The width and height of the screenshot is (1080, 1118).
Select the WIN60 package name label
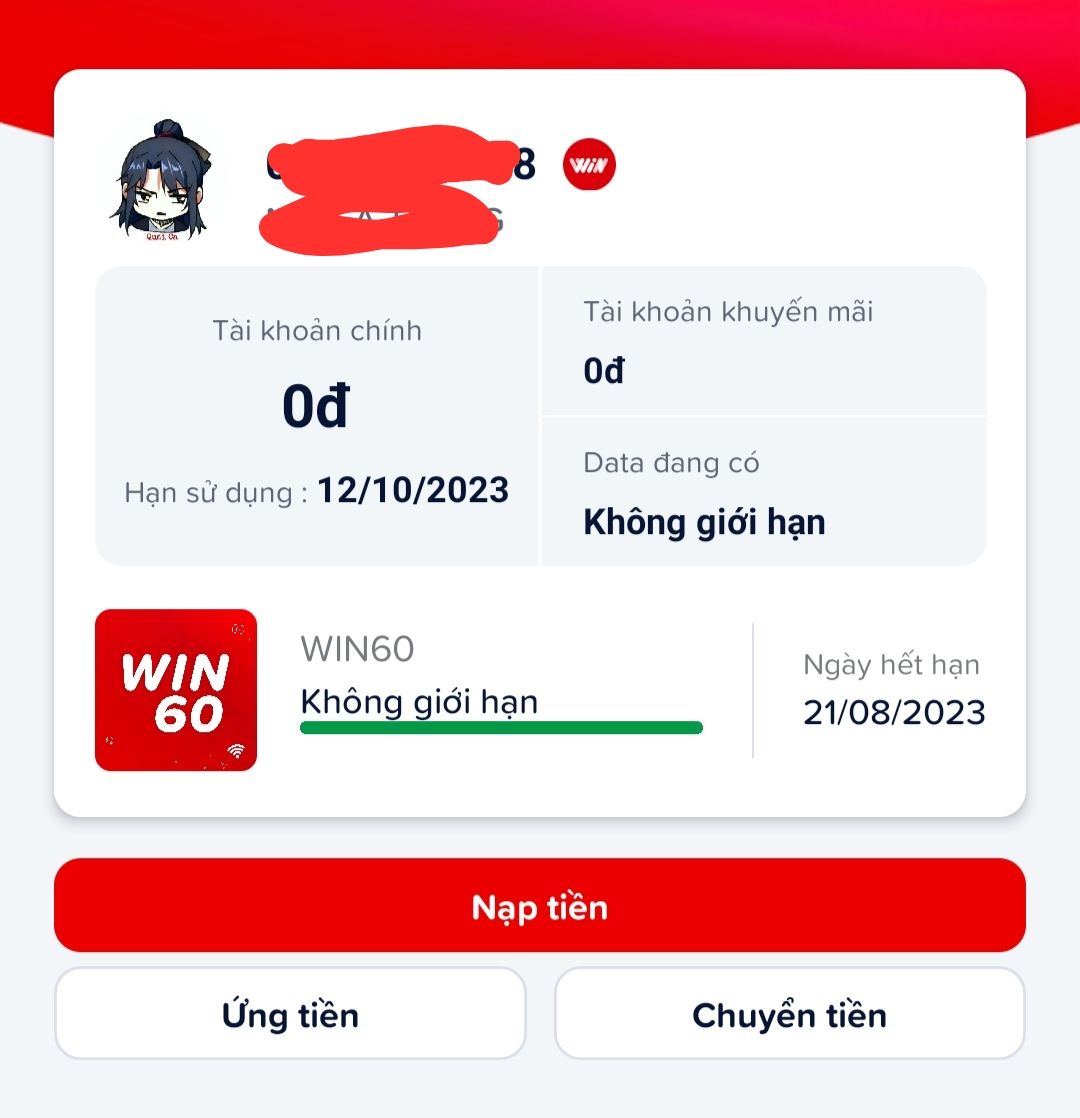358,649
